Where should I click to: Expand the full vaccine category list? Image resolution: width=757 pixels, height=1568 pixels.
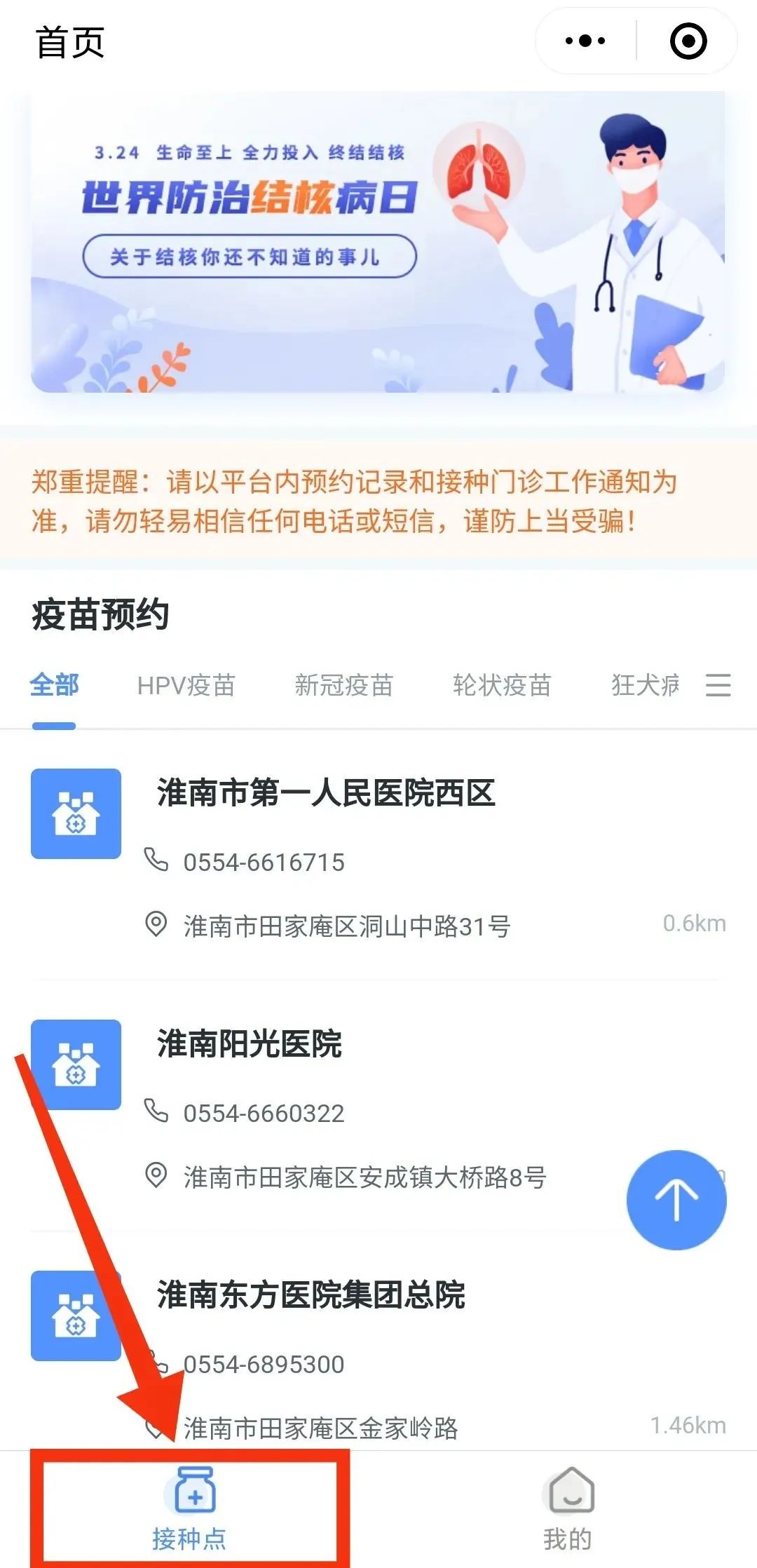point(718,685)
